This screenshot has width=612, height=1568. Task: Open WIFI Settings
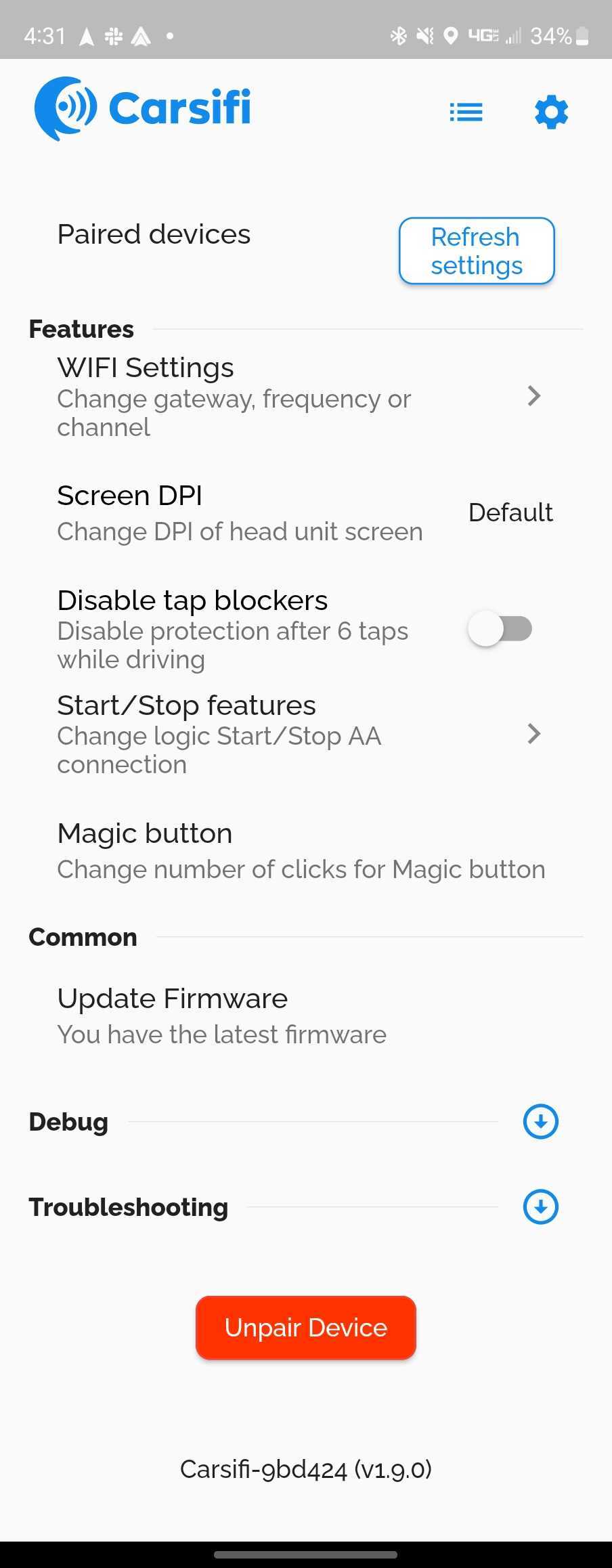(298, 396)
